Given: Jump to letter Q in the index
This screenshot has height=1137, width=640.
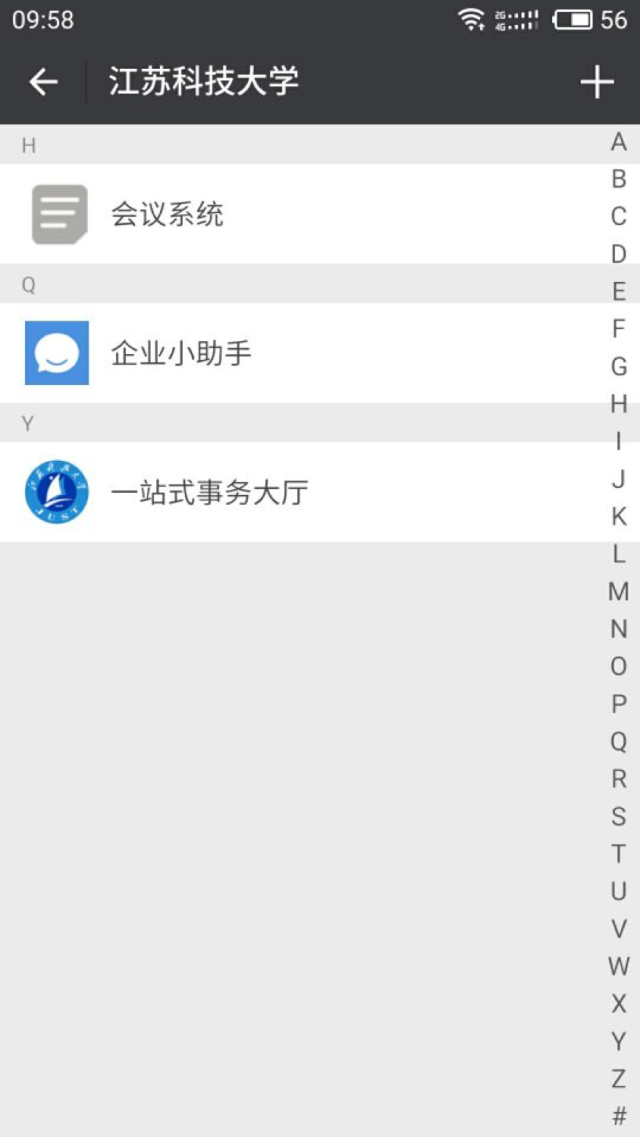Looking at the screenshot, I should tap(619, 741).
